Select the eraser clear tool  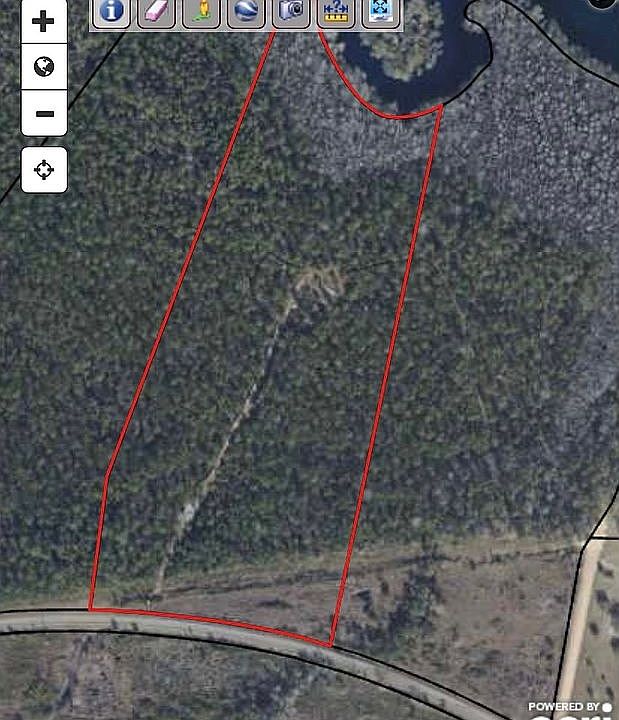tap(156, 11)
